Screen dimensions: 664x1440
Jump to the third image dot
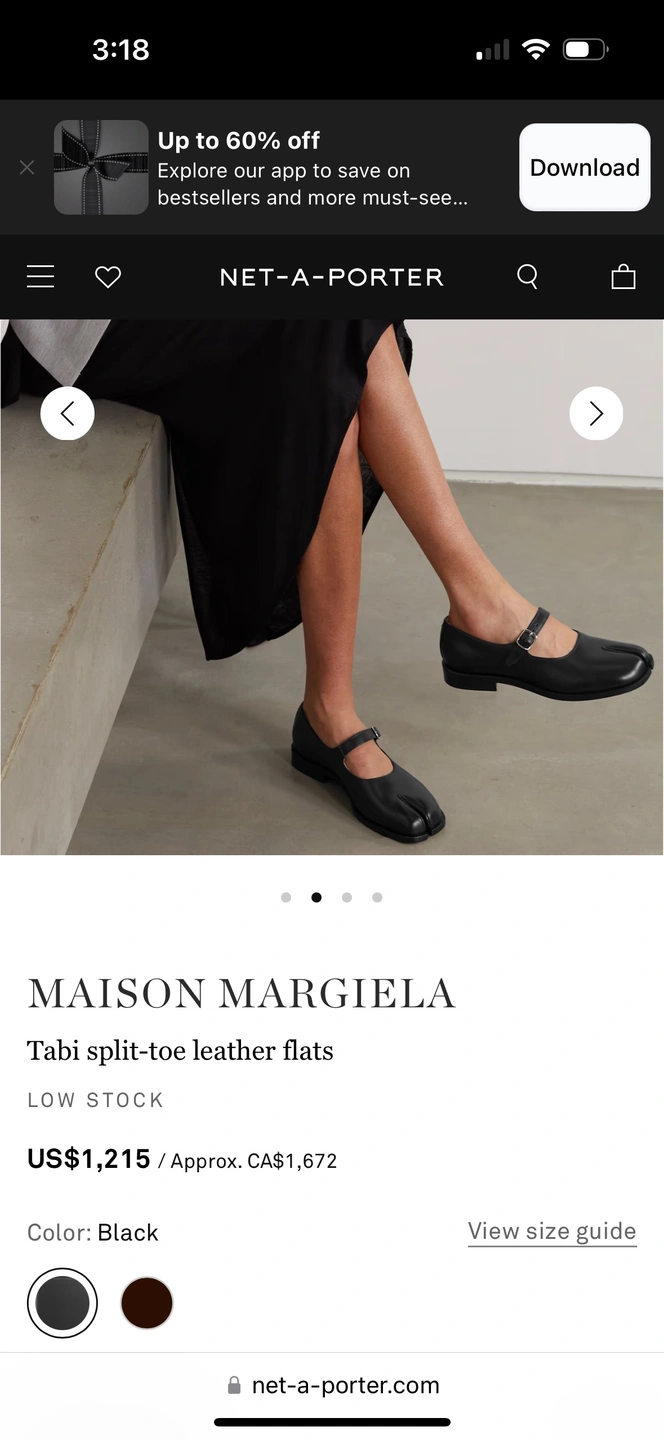347,897
